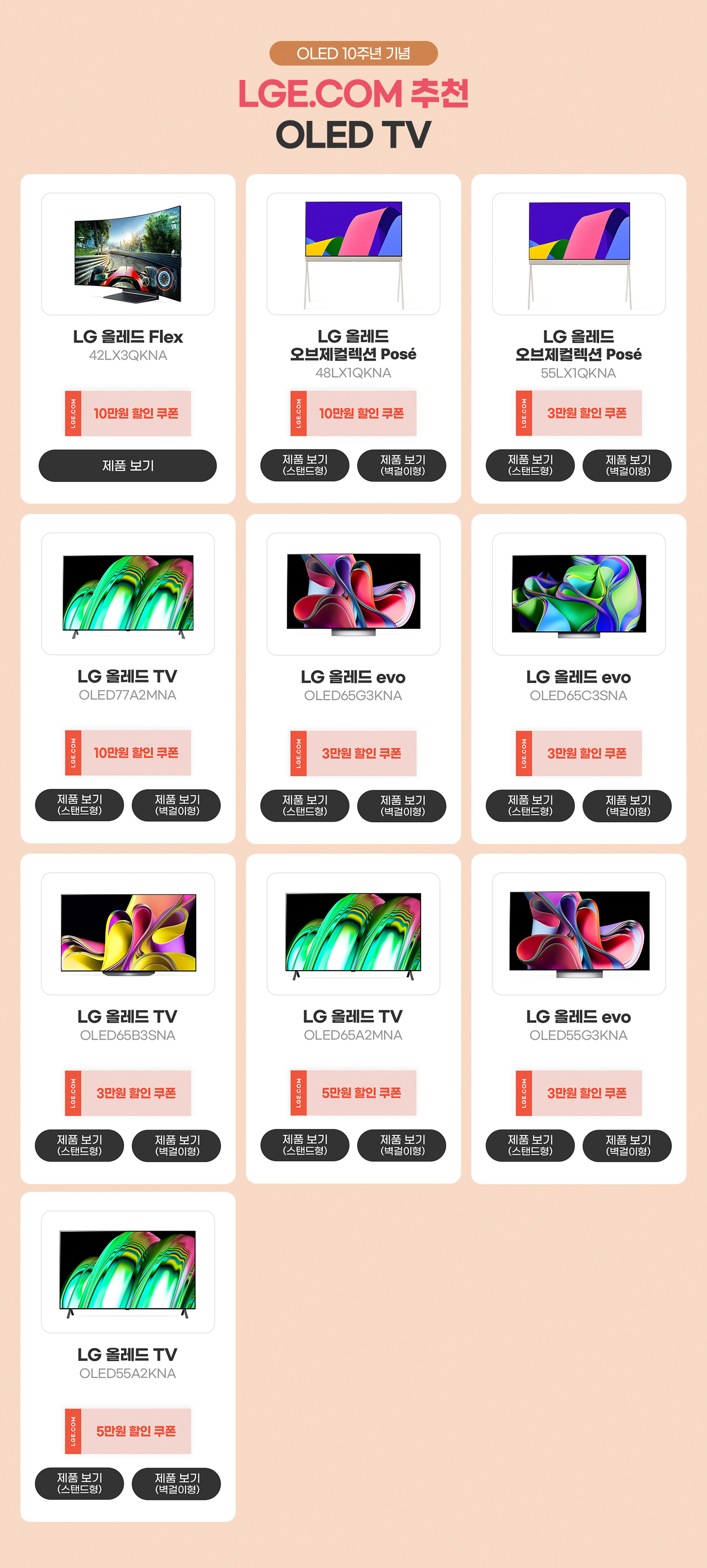See OLED65B3SNA stand type product
This screenshot has height=1568, width=707.
79,1146
